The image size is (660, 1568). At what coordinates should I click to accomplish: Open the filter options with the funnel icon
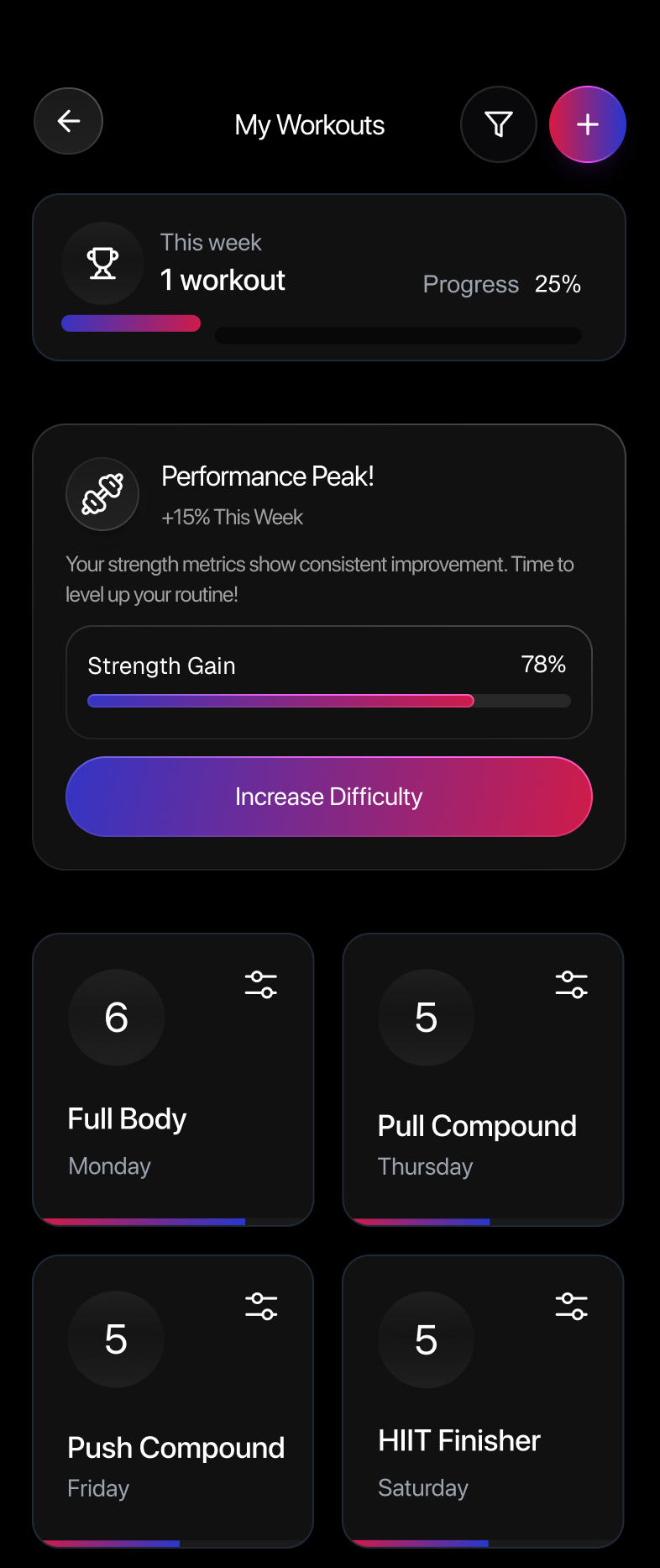point(499,124)
